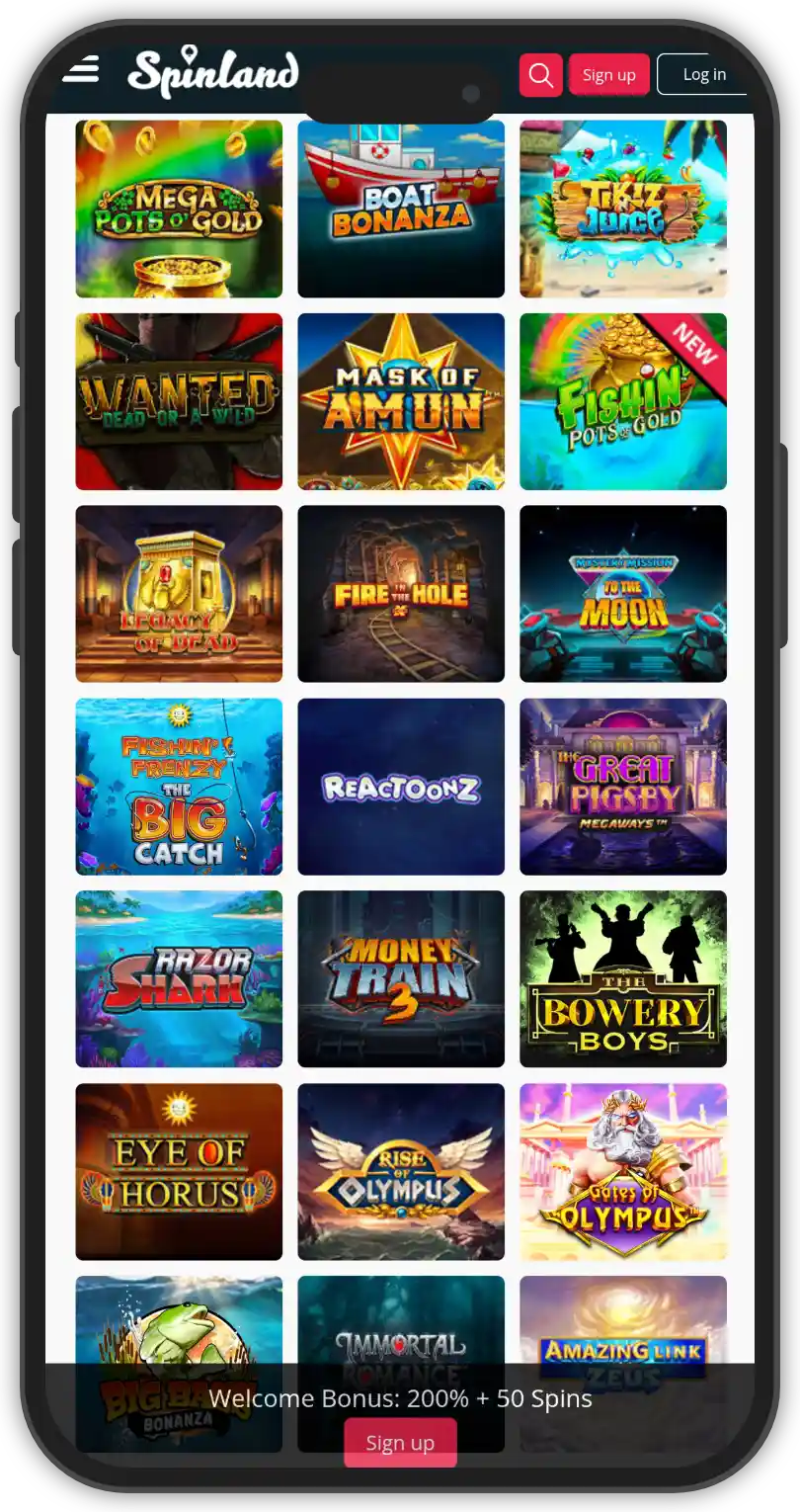Open Wanted Dead or a Wild
The width and height of the screenshot is (800, 1512).
click(179, 401)
